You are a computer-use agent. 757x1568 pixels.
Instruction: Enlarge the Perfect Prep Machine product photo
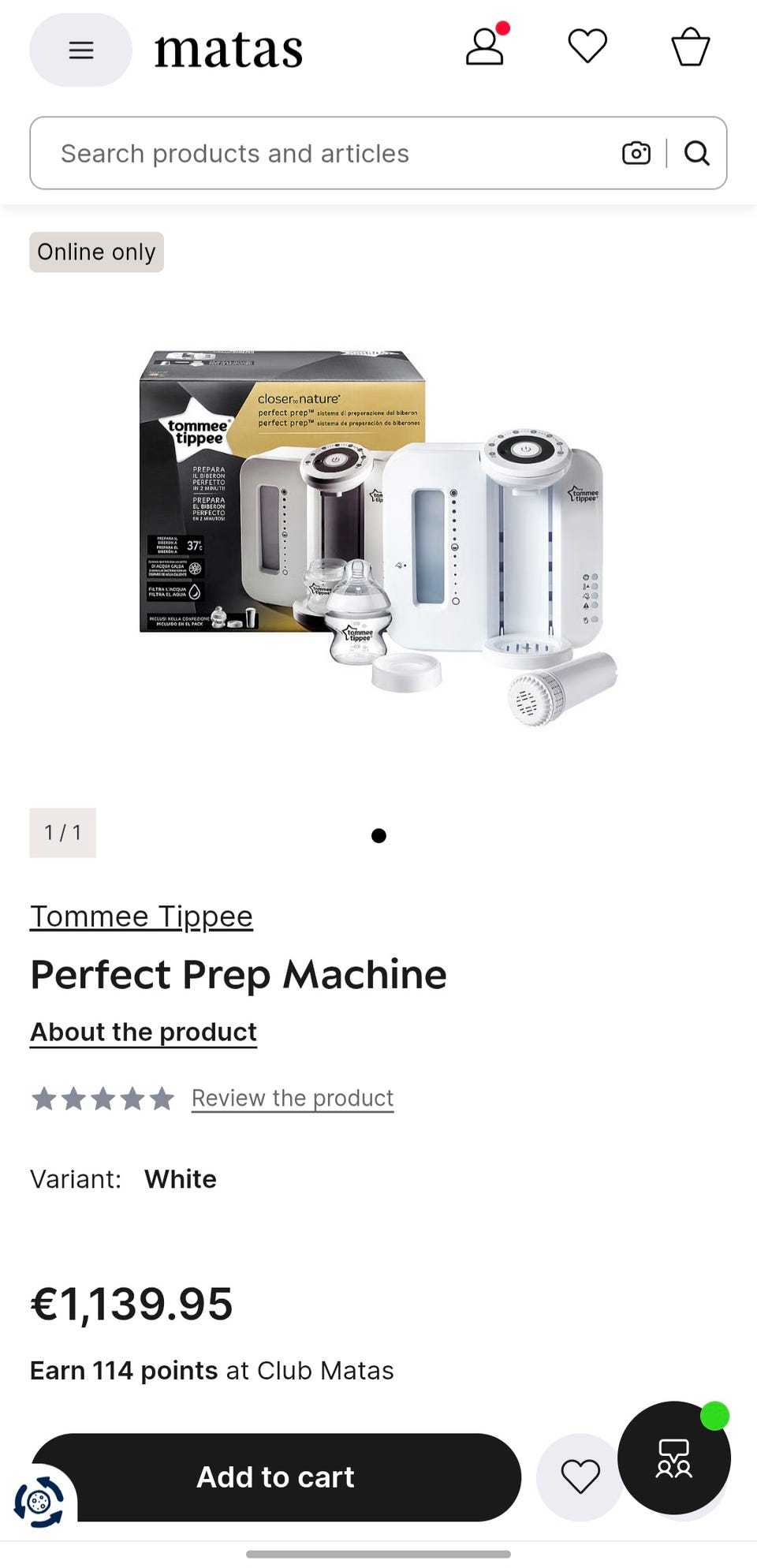pyautogui.click(x=378, y=536)
